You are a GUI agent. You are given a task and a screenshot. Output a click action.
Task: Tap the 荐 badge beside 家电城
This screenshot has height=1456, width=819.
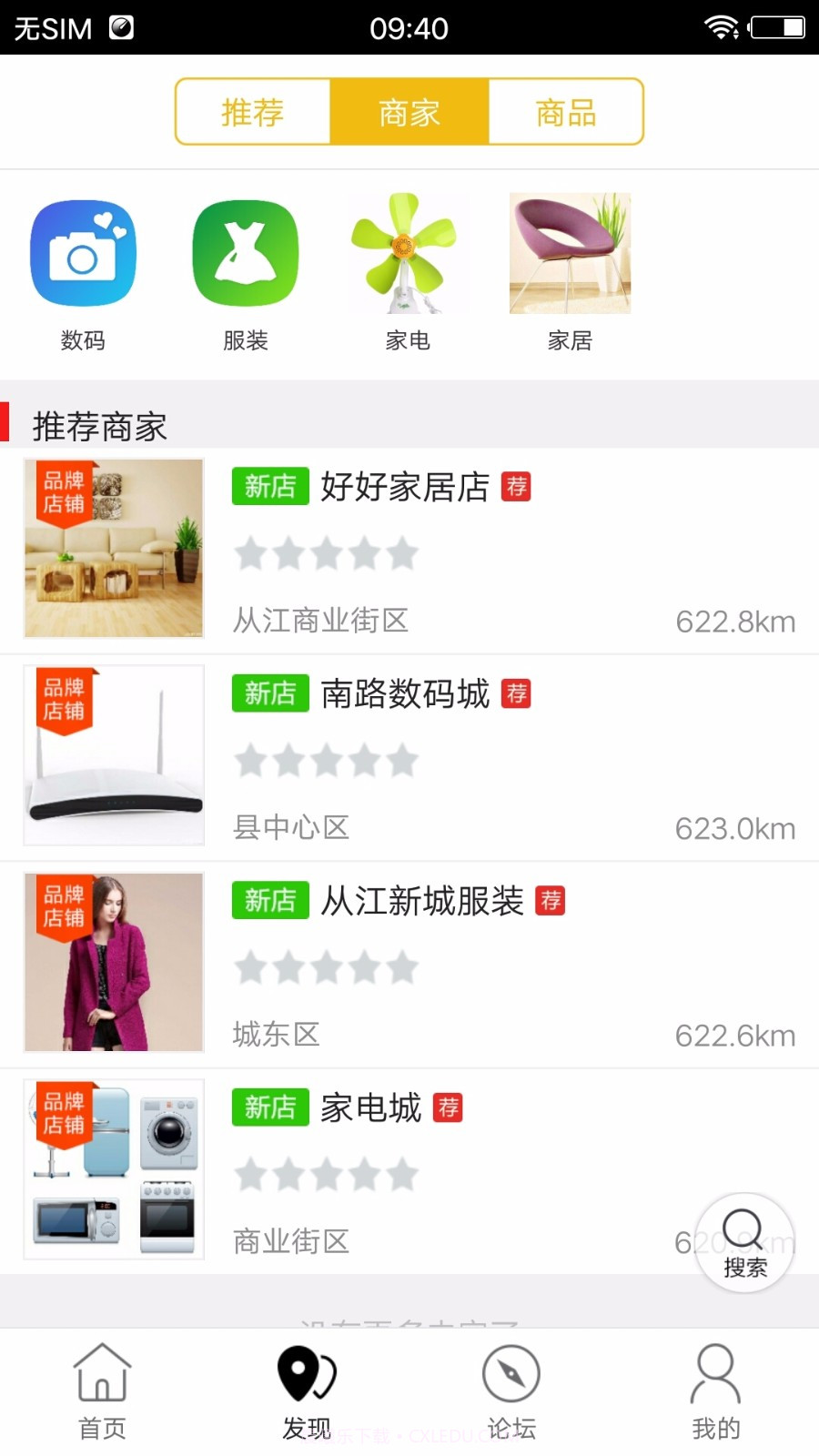coord(446,1107)
